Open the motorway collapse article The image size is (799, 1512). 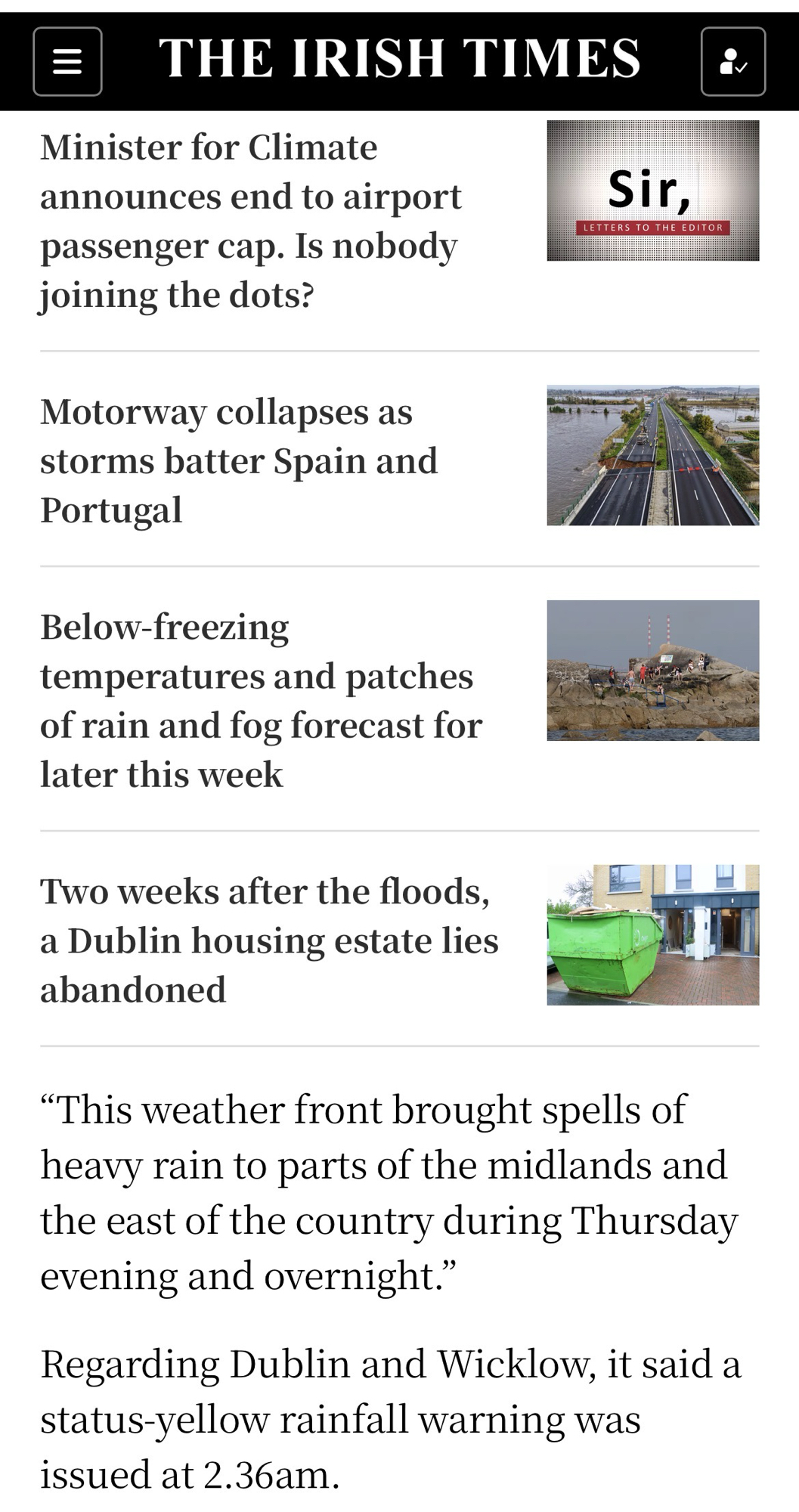(x=239, y=460)
